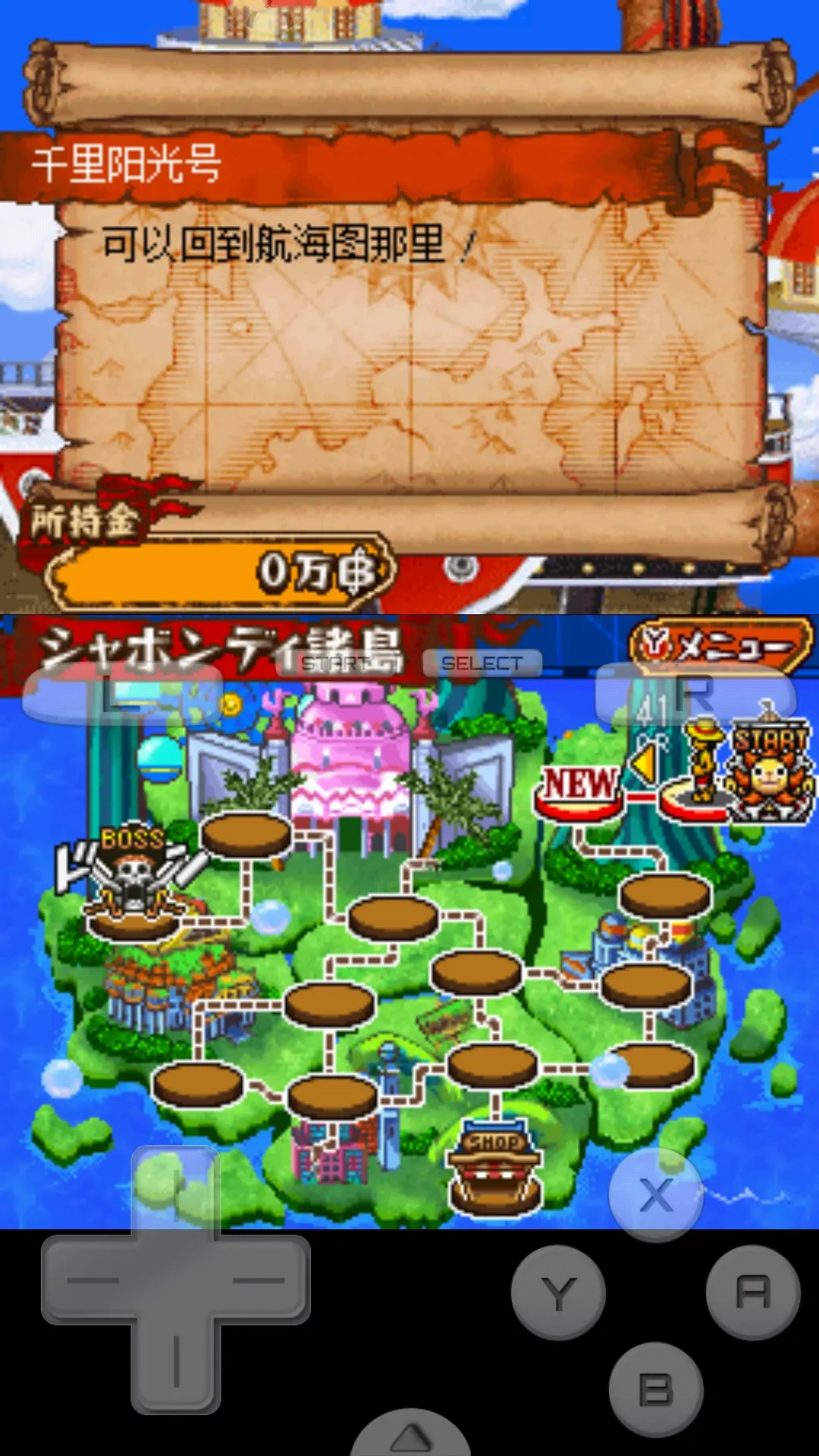
Task: Open the Y メニュー menu button
Action: pos(720,647)
